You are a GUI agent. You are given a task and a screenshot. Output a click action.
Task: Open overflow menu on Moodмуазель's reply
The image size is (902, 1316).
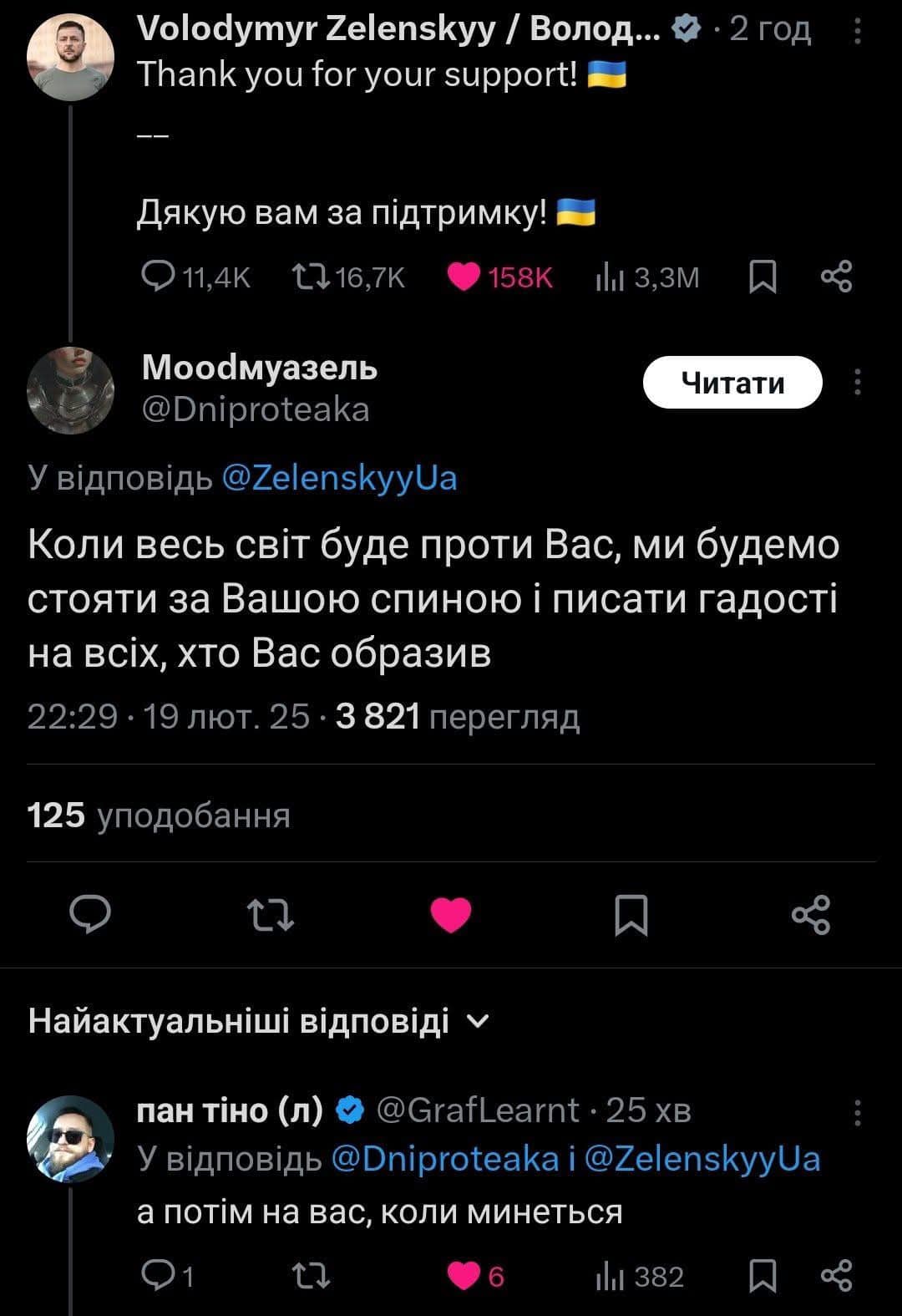(858, 383)
